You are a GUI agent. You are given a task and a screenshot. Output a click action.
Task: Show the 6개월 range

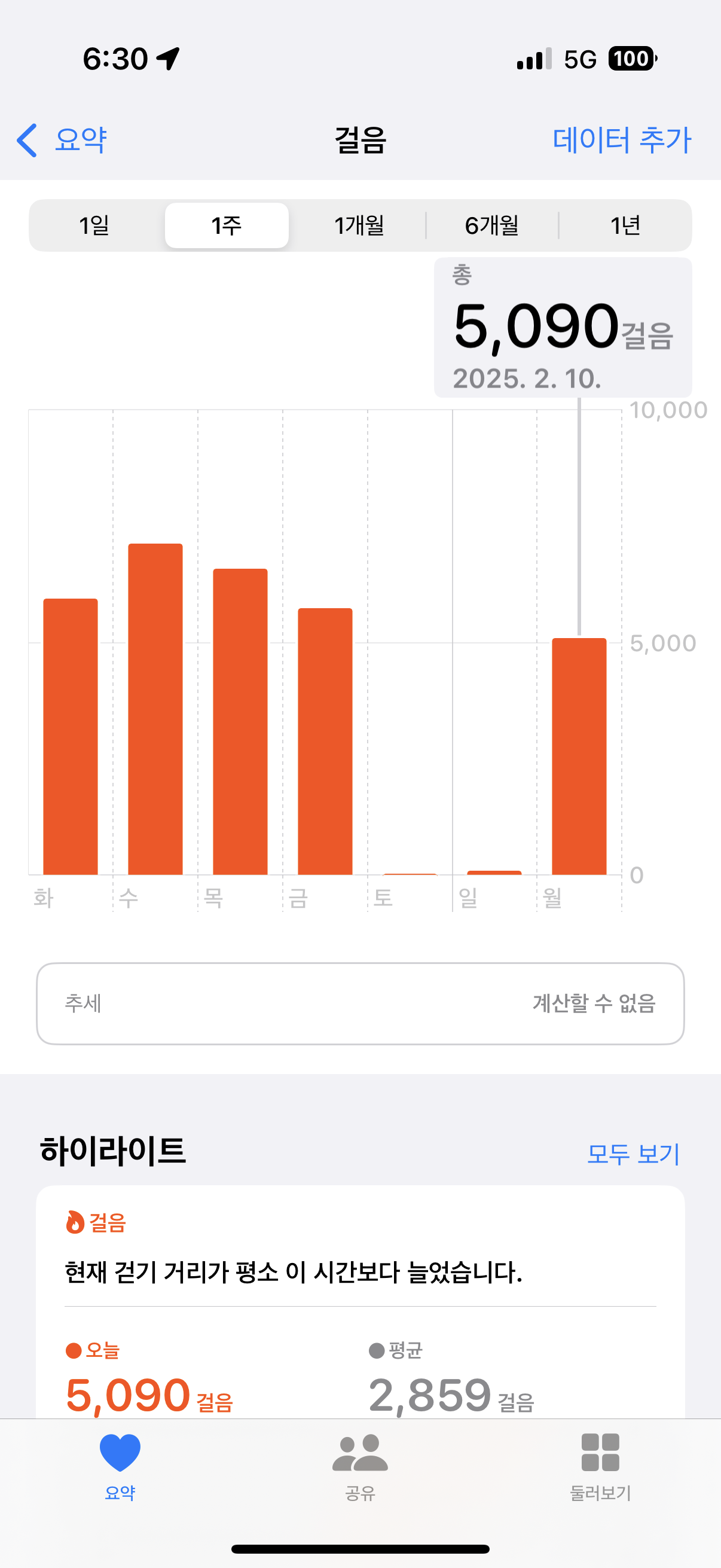click(x=491, y=226)
